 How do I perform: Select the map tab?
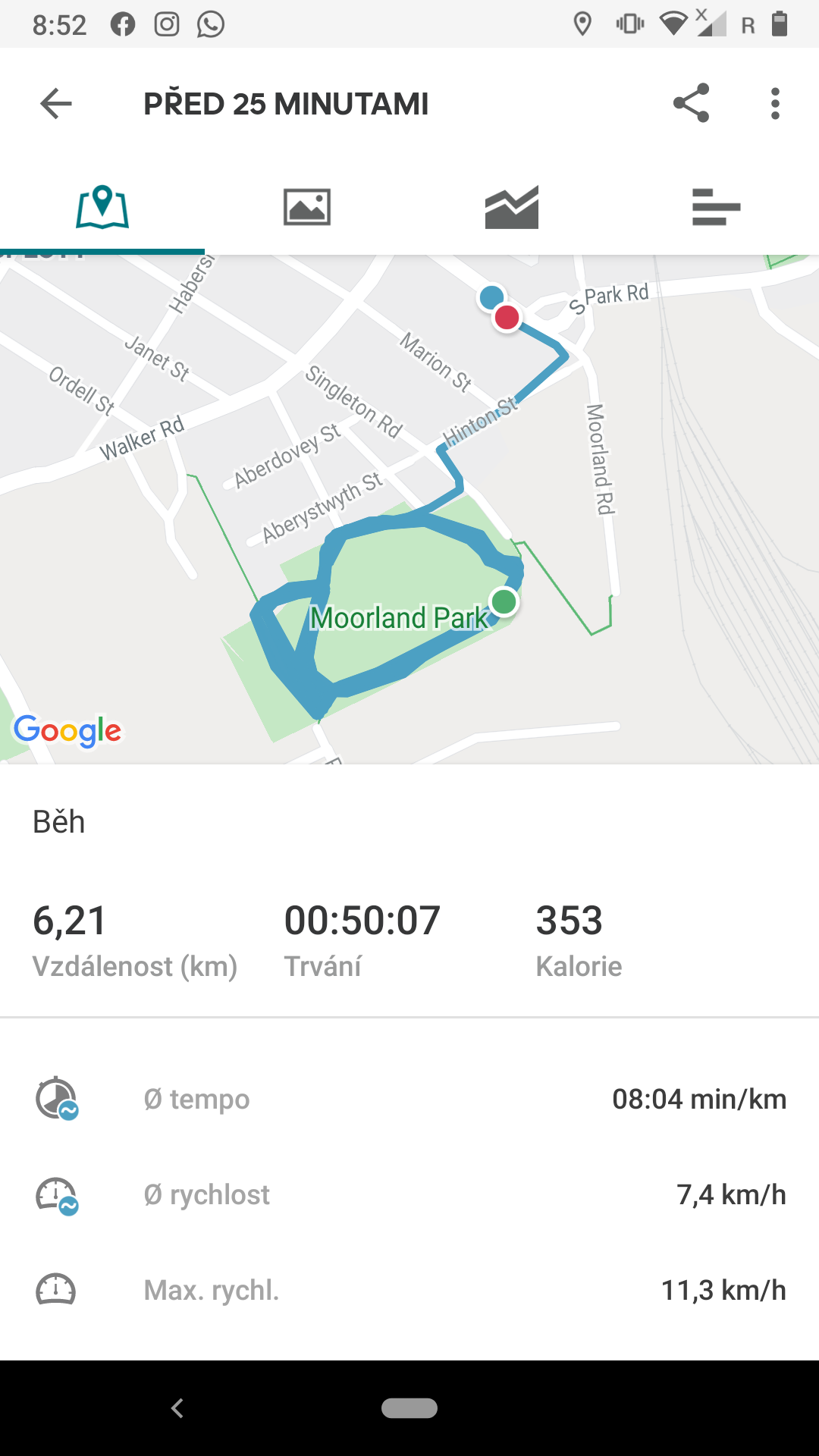[x=102, y=206]
